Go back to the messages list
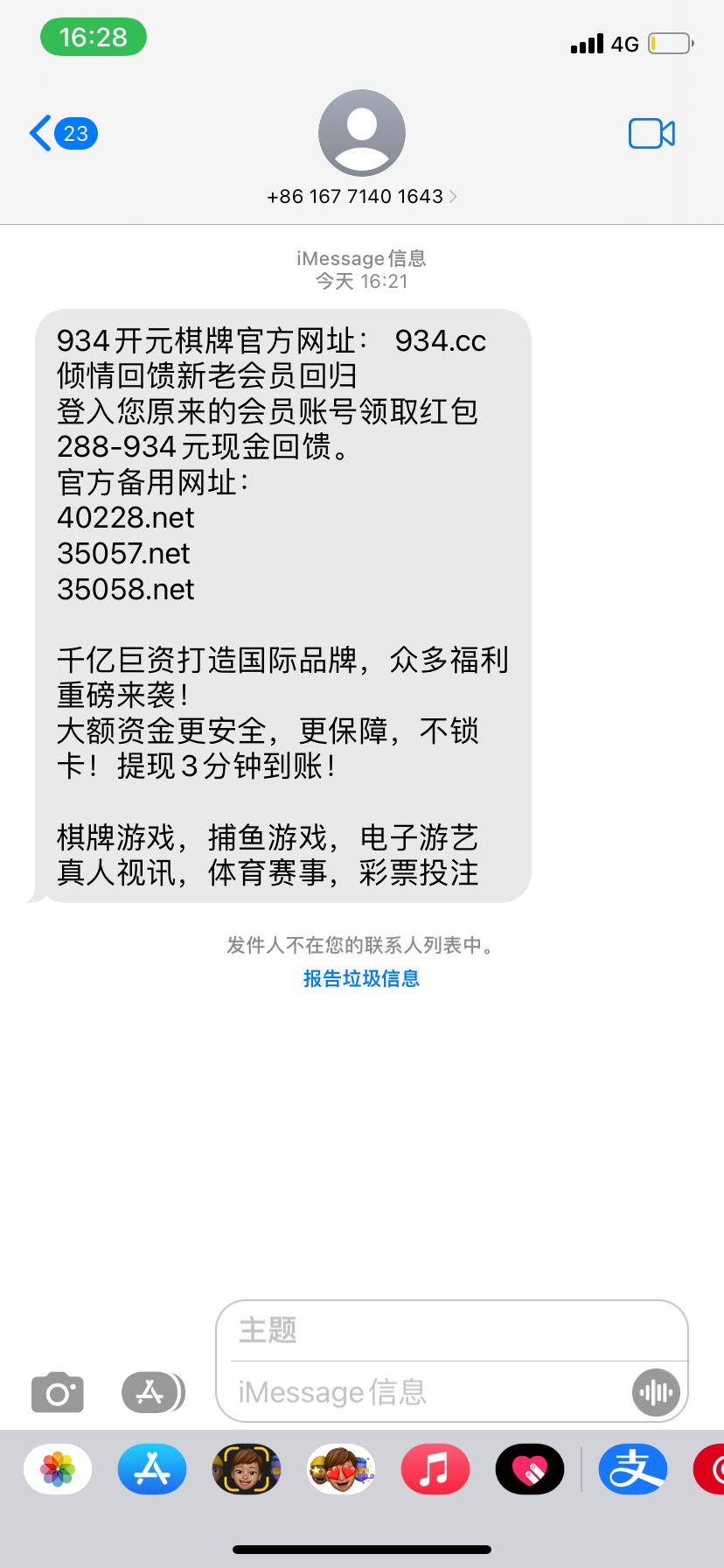 61,134
